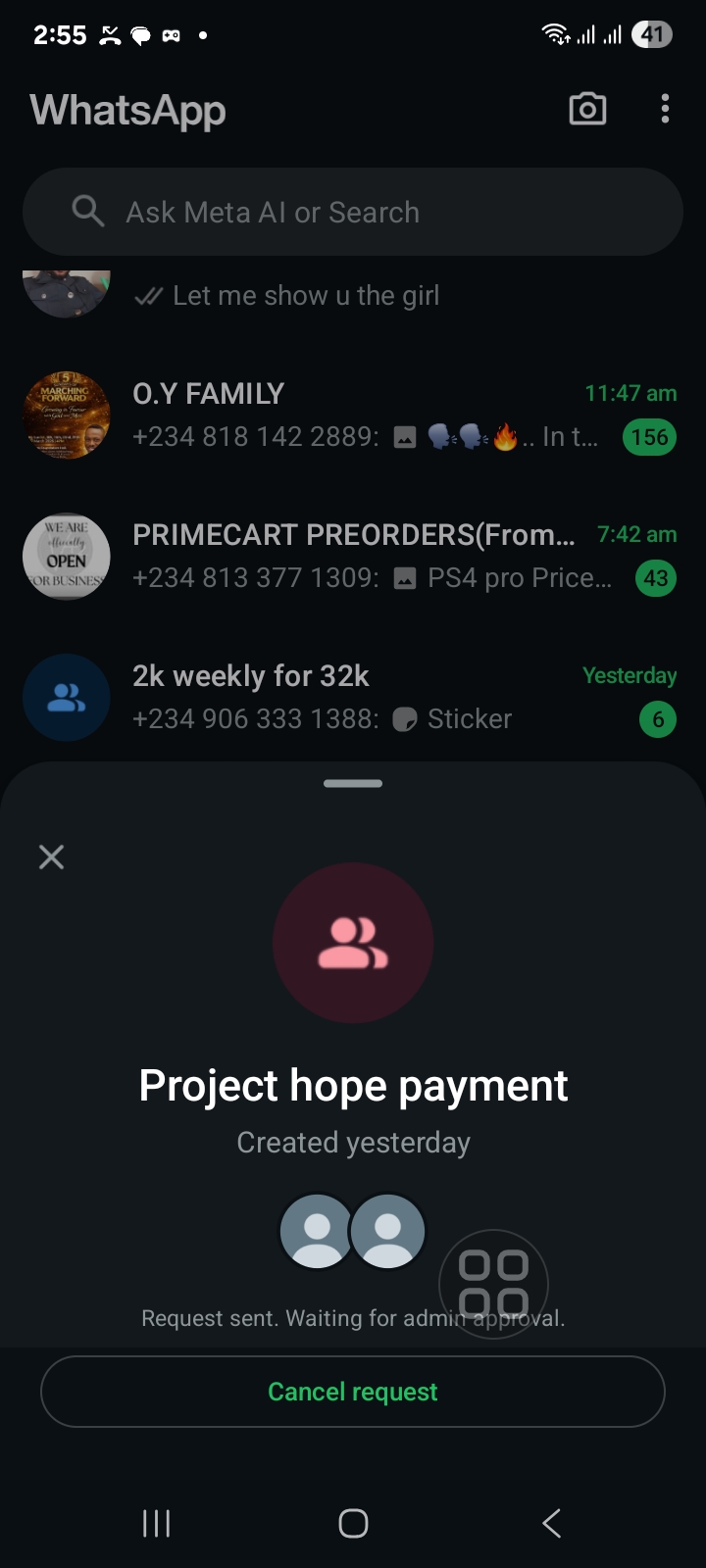Open the camera icon
Viewport: 706px width, 1568px height.
(587, 109)
